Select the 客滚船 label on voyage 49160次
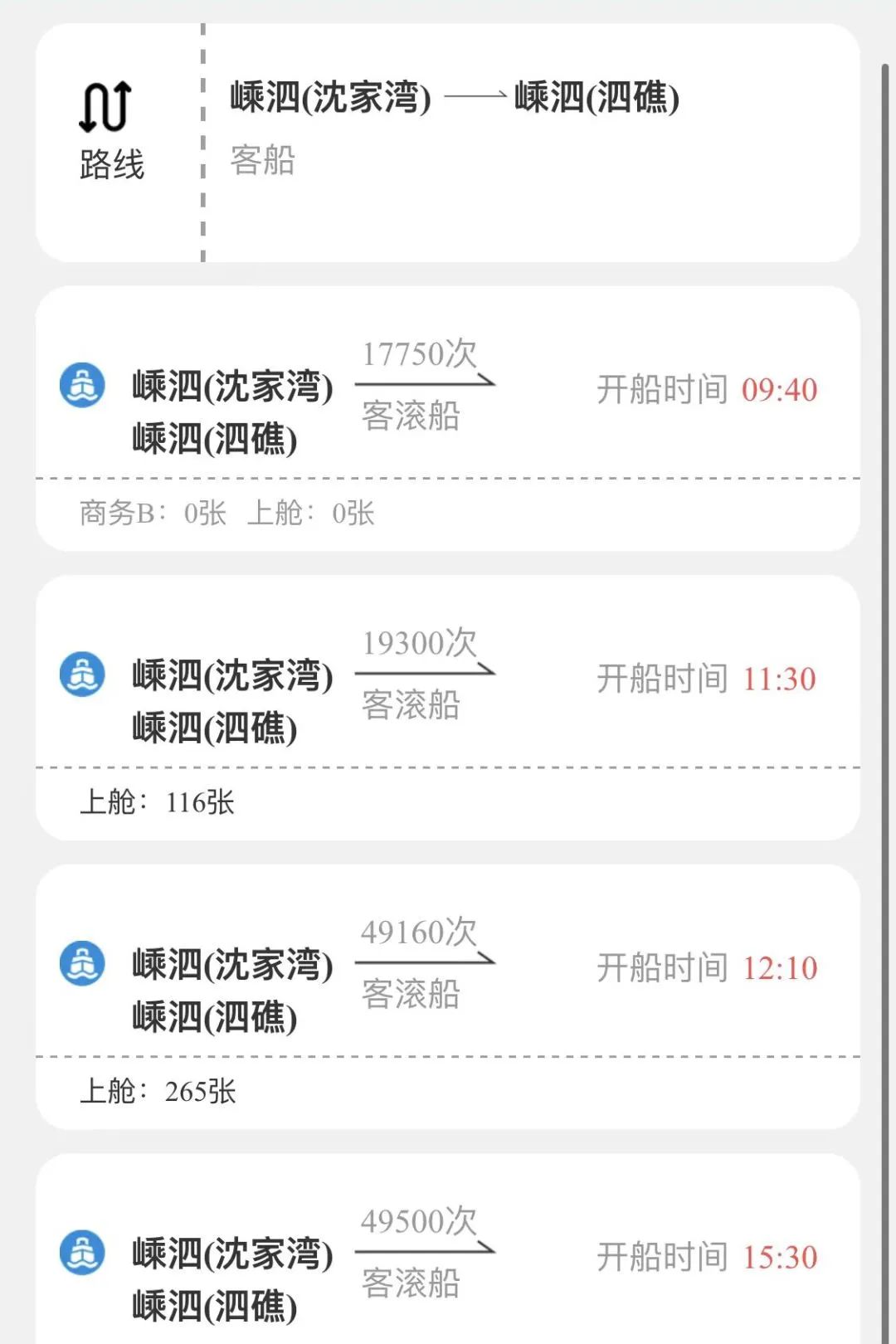The height and width of the screenshot is (1344, 896). (411, 995)
